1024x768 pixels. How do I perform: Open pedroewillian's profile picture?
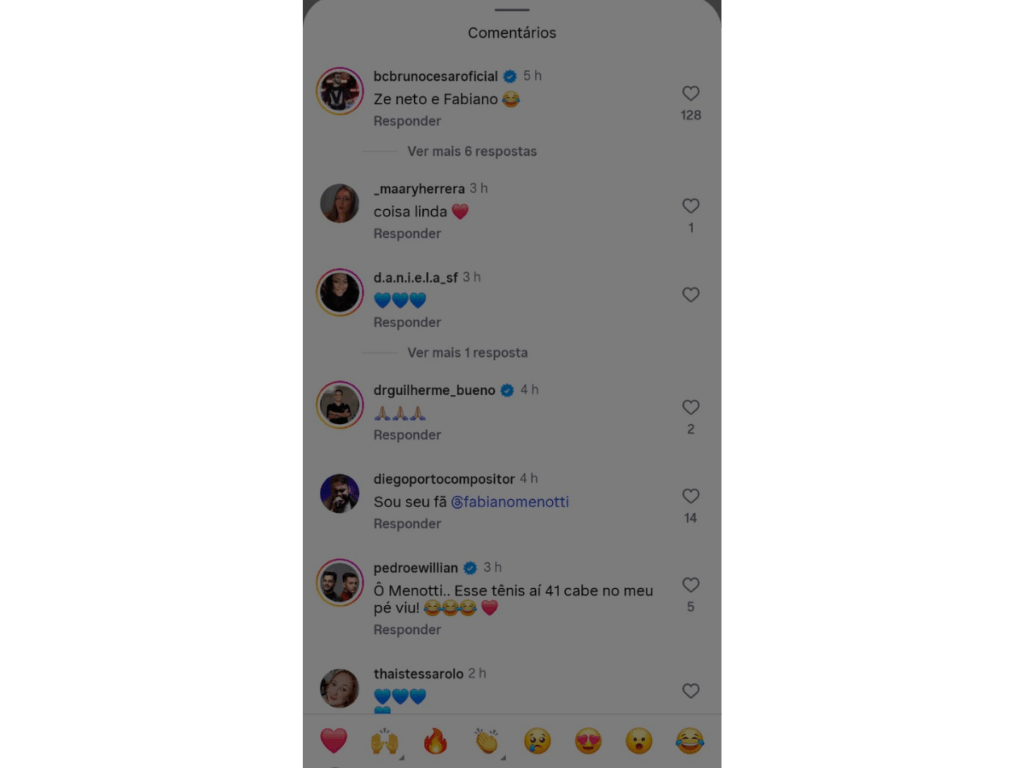click(340, 582)
